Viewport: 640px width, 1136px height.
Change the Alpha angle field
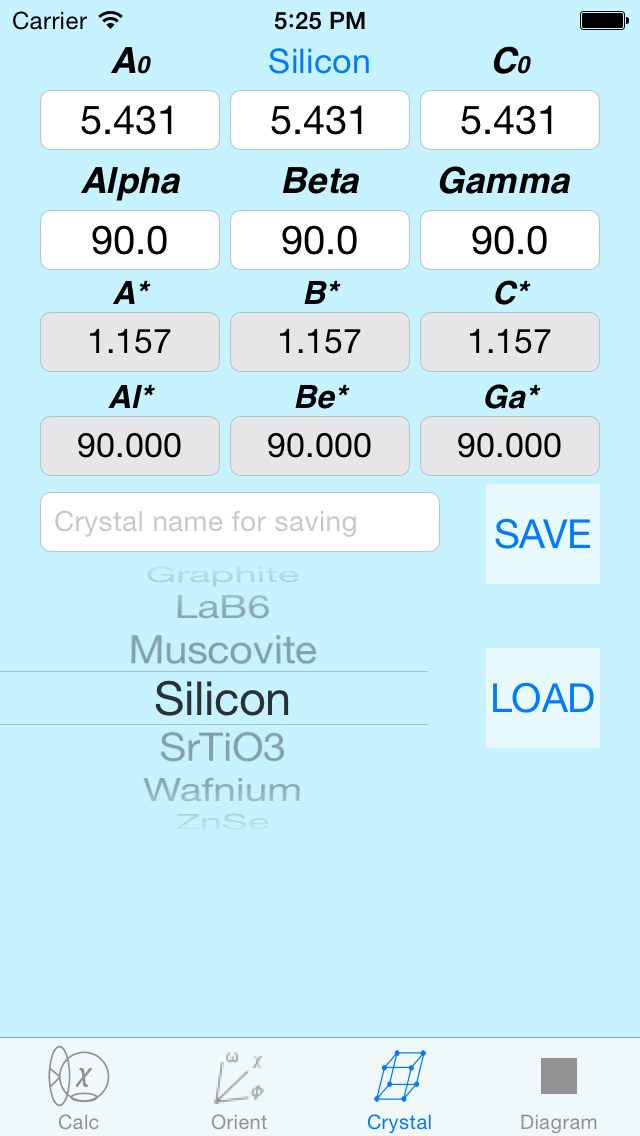point(130,240)
